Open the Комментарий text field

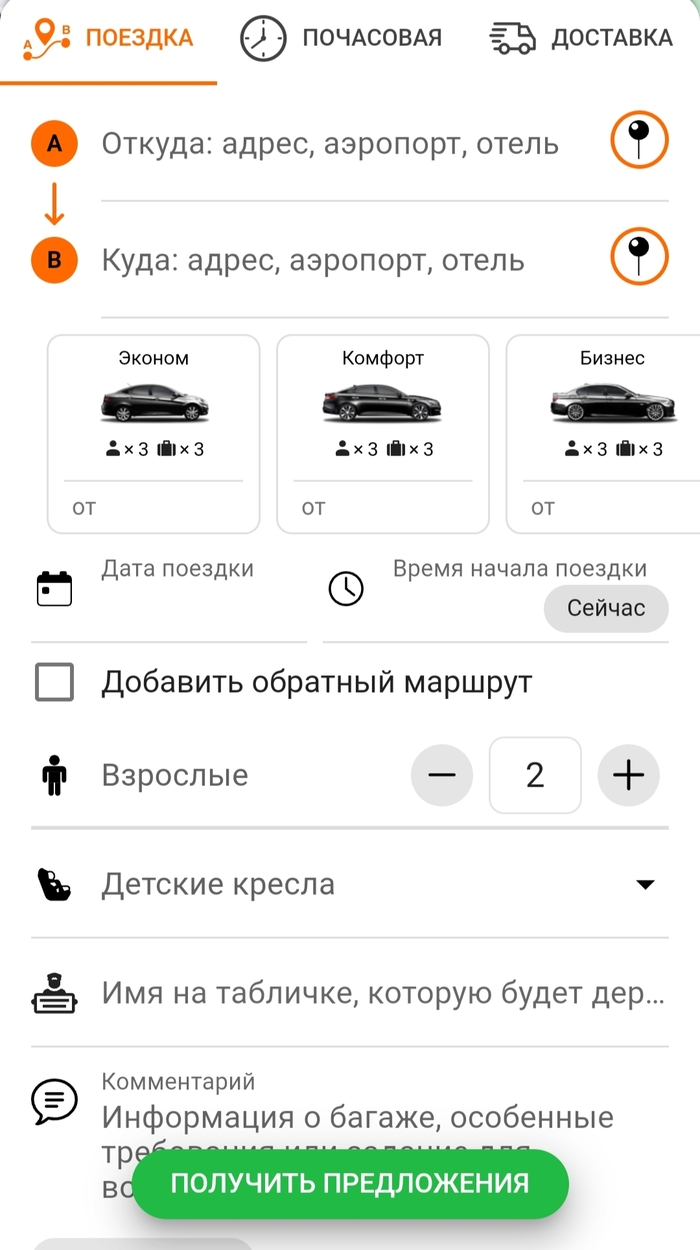360,1118
